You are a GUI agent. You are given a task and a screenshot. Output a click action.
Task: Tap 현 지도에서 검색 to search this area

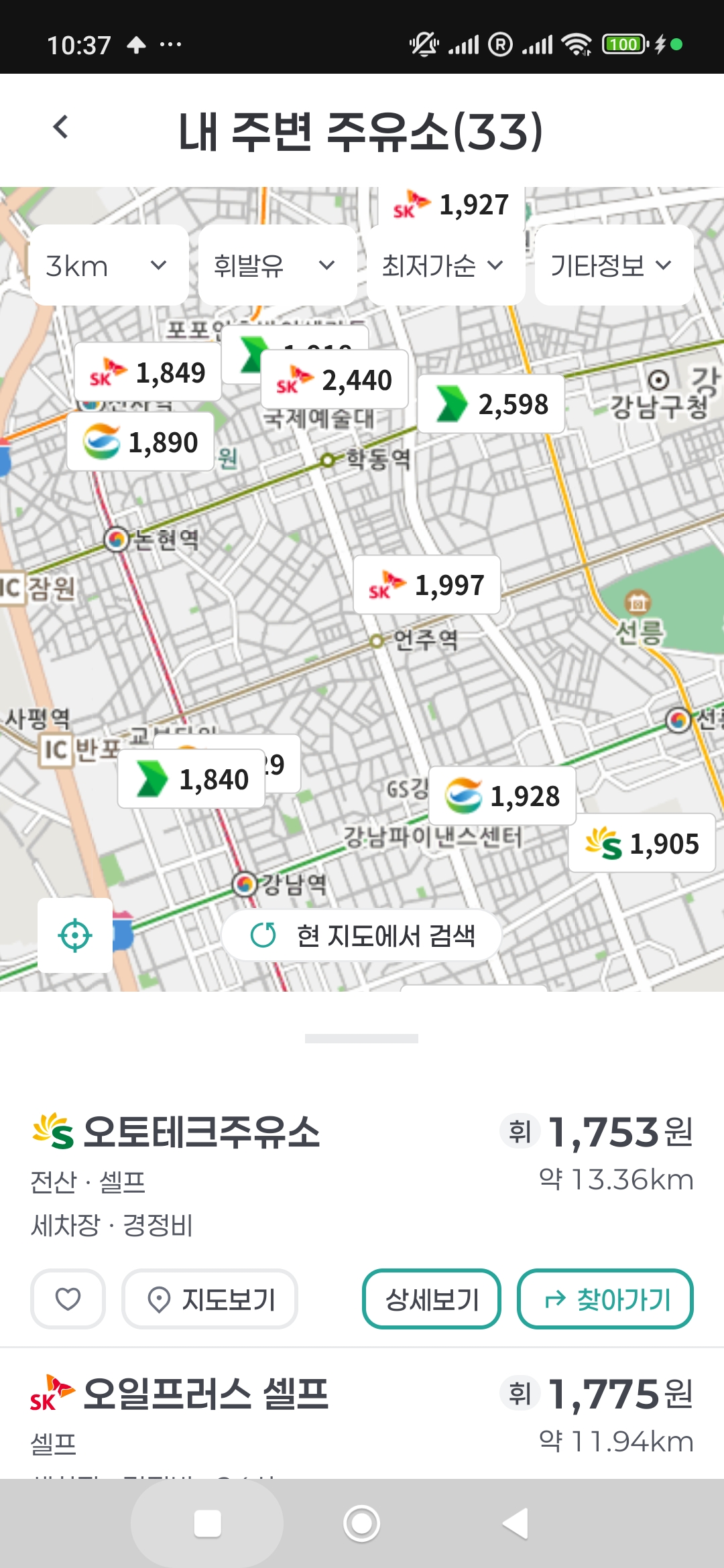click(362, 935)
